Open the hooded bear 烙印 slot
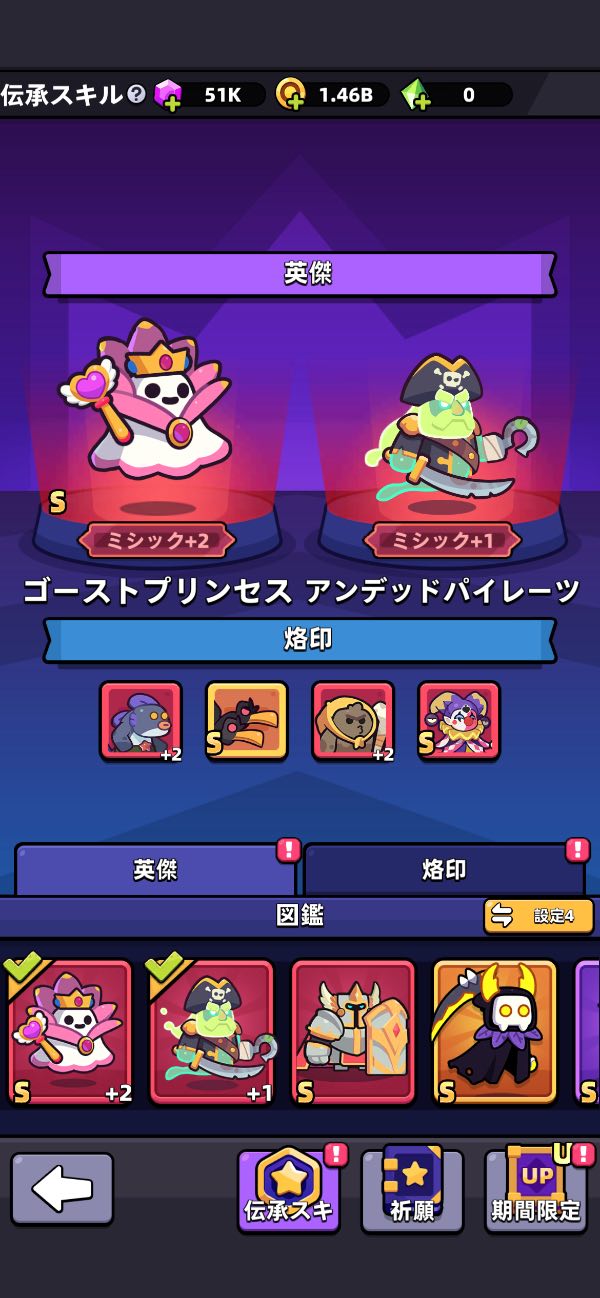600x1298 pixels. click(x=353, y=720)
